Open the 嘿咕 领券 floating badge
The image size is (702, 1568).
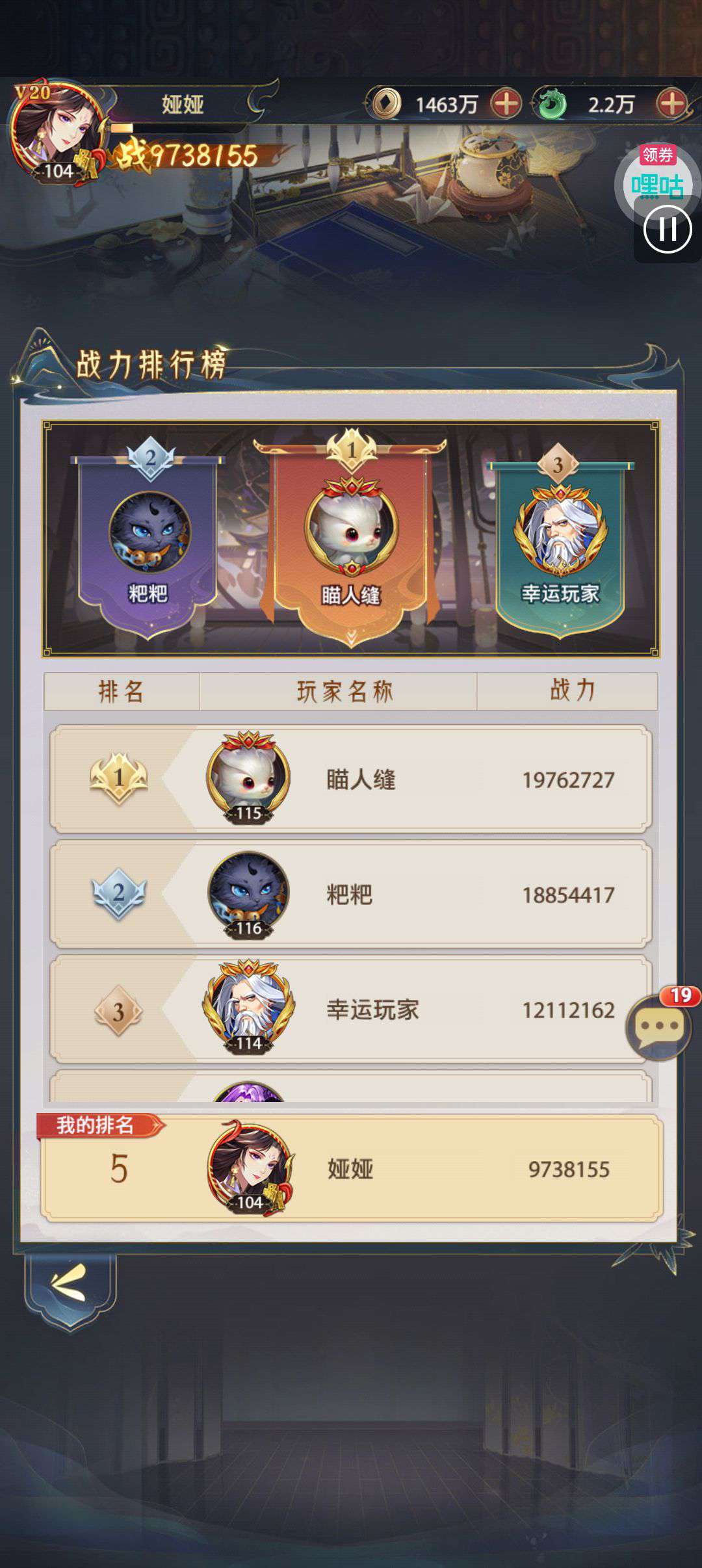[x=657, y=174]
